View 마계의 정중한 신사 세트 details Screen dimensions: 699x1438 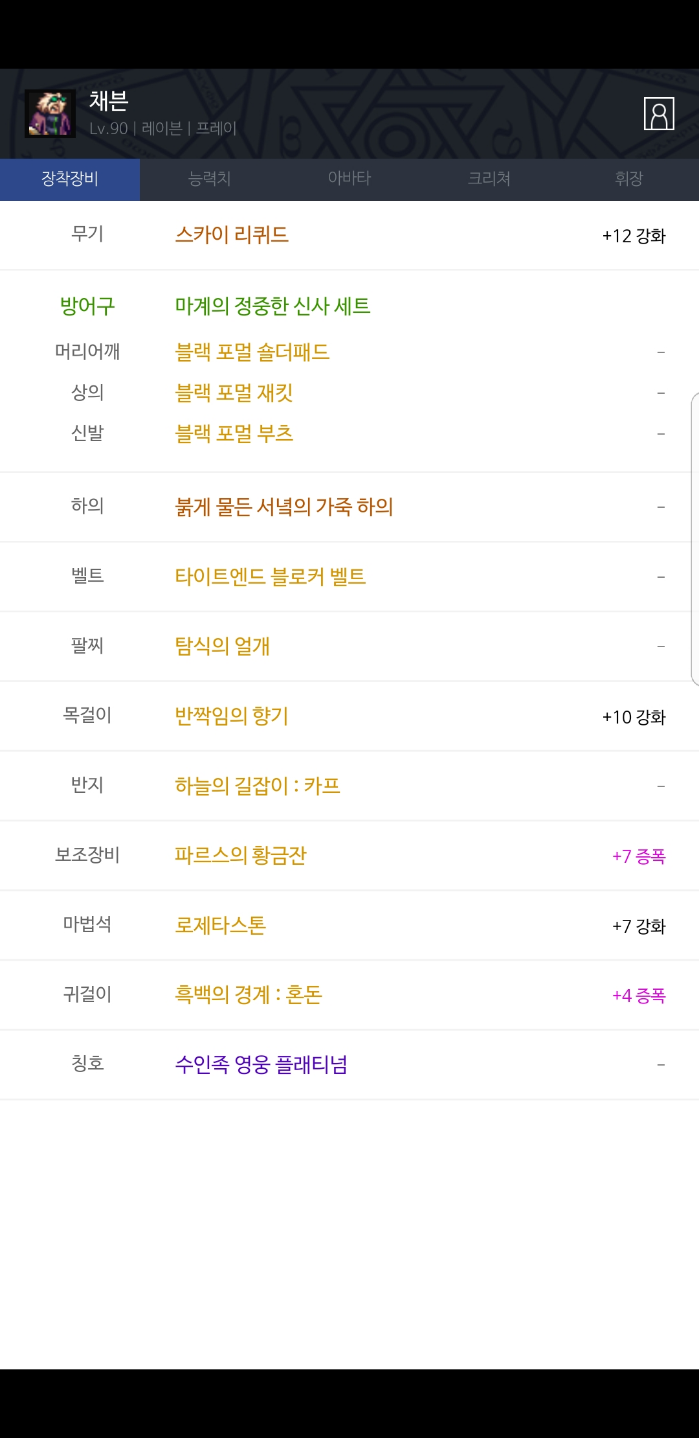pos(273,306)
